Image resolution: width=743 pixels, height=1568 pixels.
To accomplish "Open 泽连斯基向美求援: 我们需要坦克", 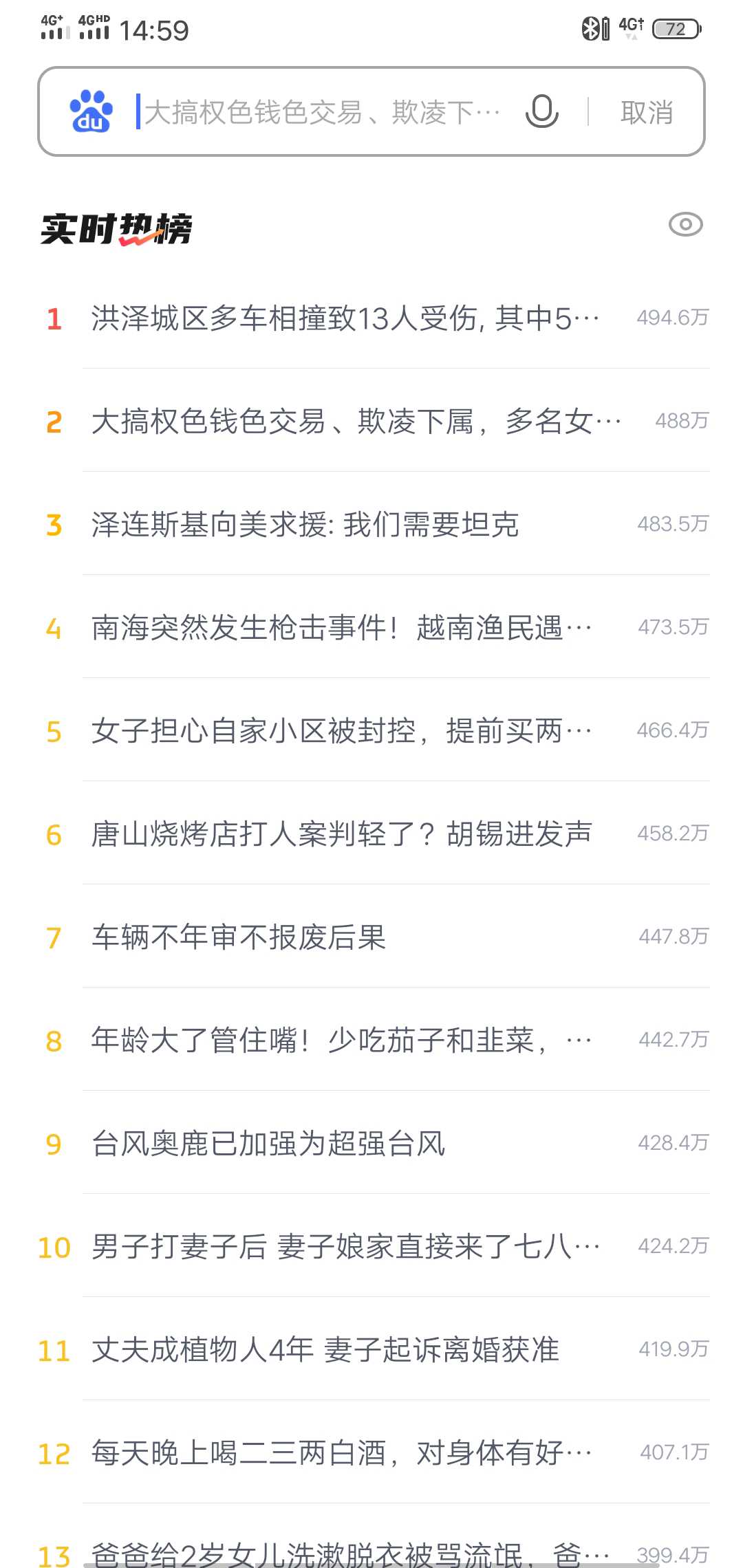I will pyautogui.click(x=371, y=524).
